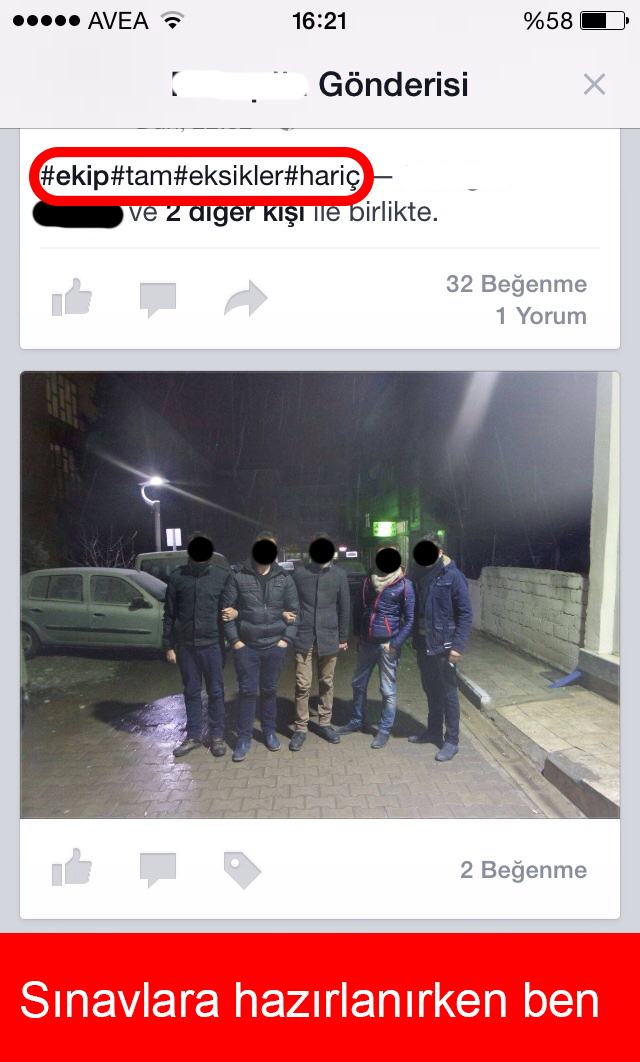Share the post using the arrow icon
Image resolution: width=640 pixels, height=1062 pixels.
click(x=246, y=299)
